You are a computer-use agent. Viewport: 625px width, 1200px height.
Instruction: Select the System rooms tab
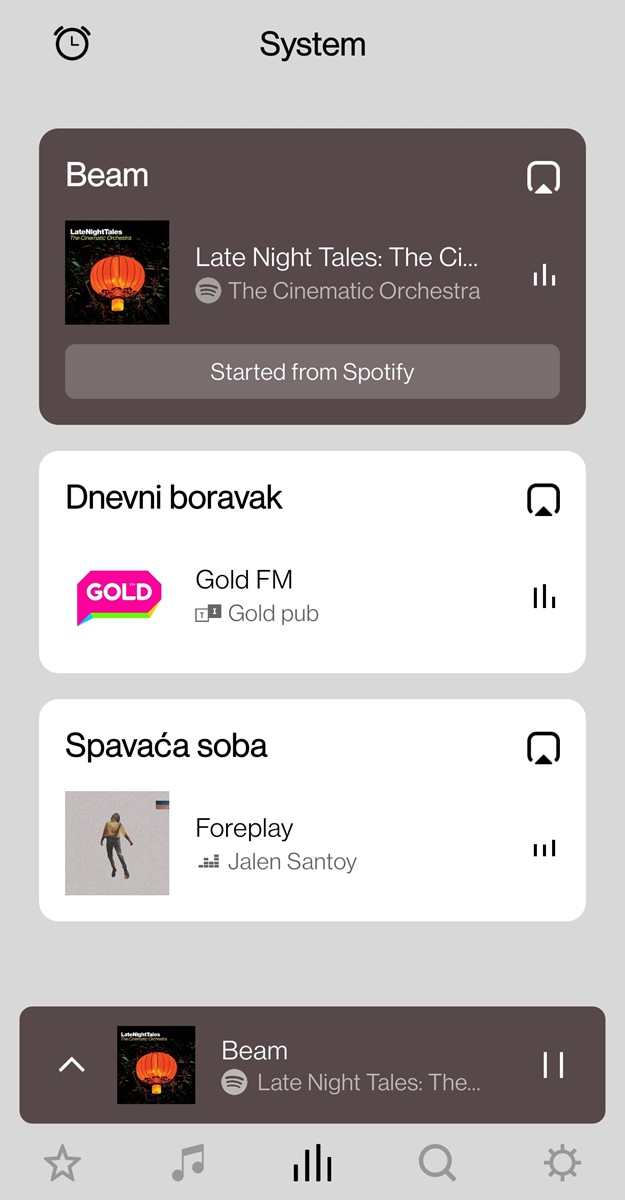[x=312, y=1163]
